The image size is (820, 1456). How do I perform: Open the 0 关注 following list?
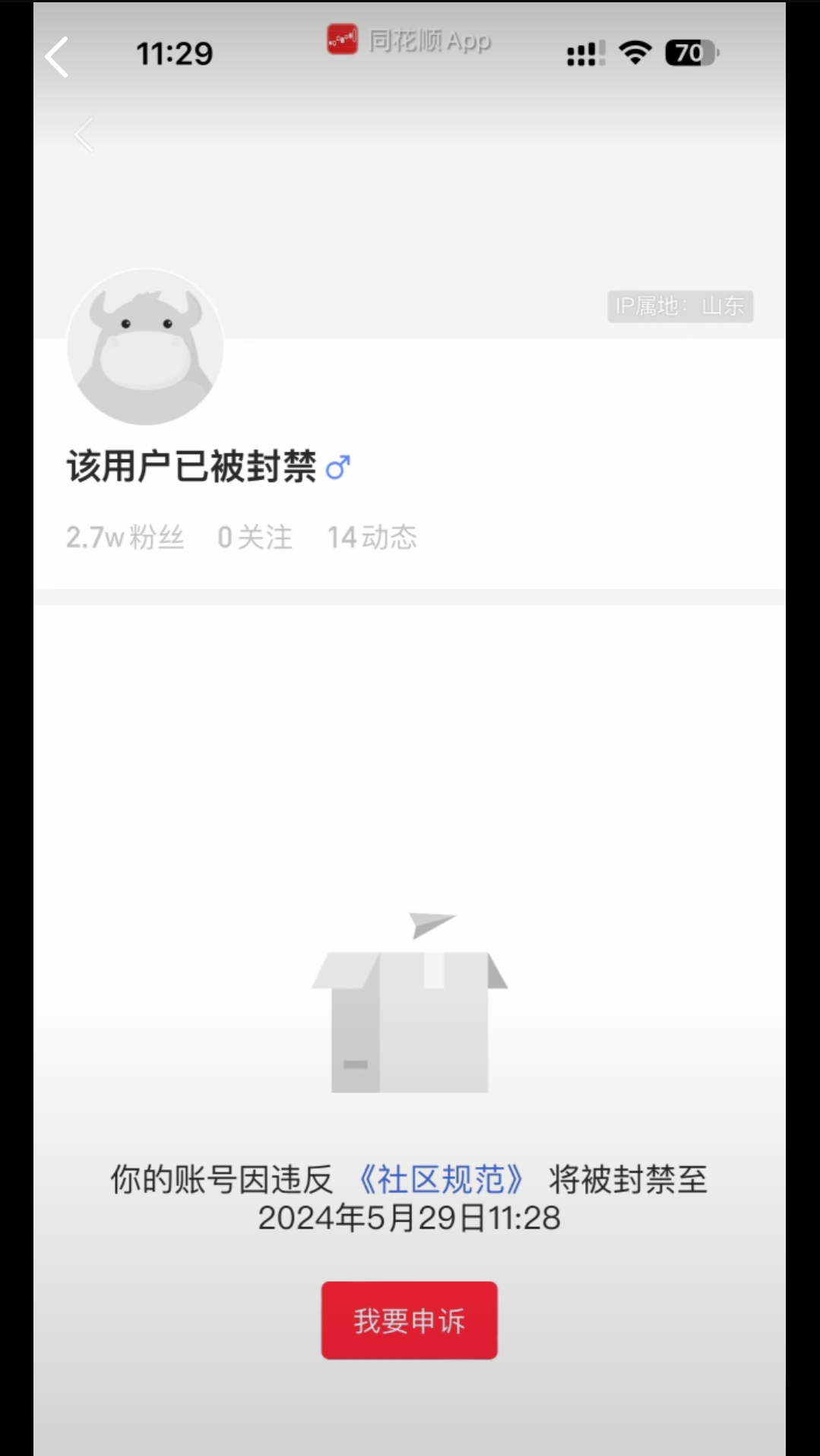255,538
